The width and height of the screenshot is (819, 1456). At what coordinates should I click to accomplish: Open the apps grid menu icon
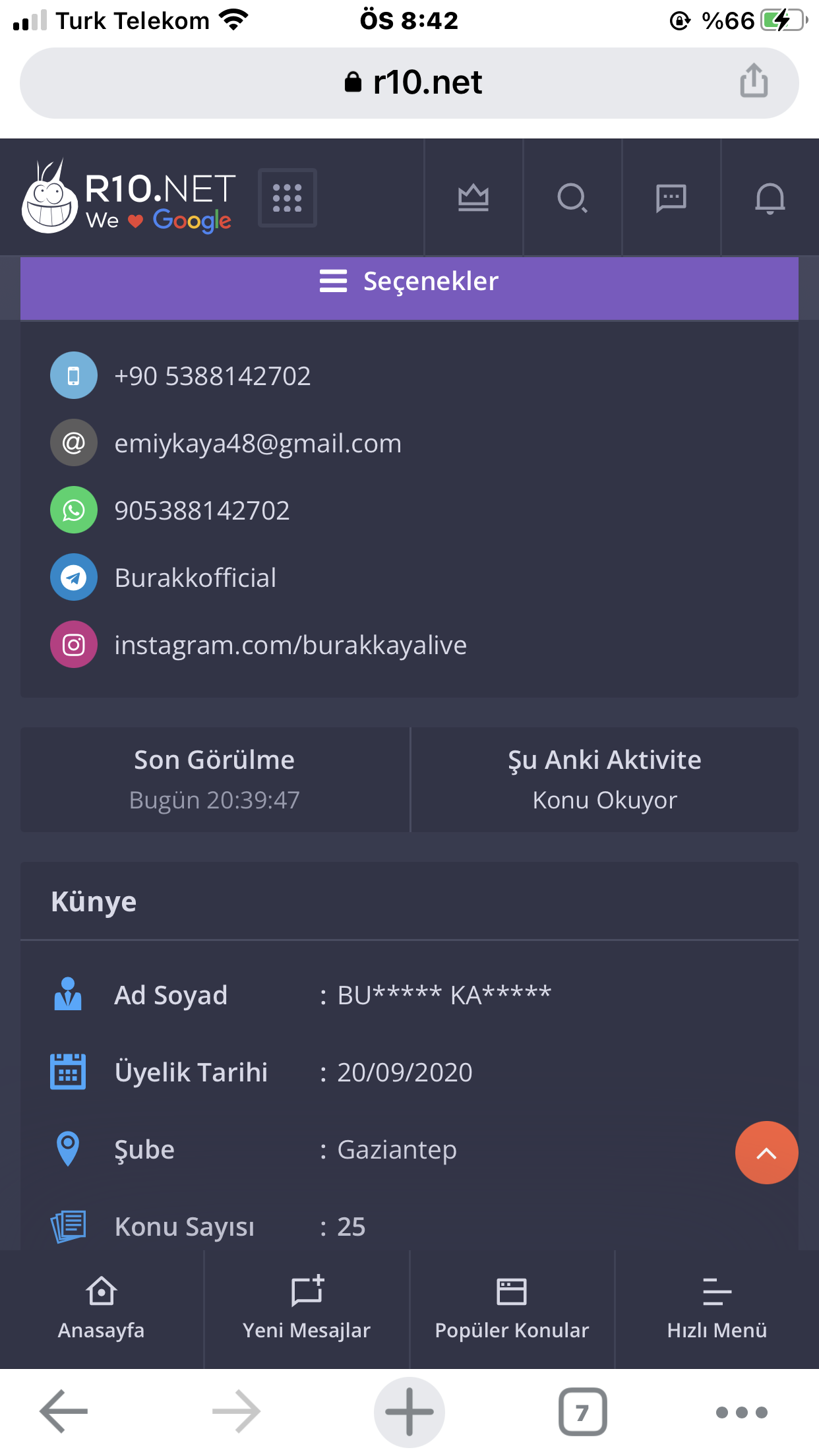287,198
